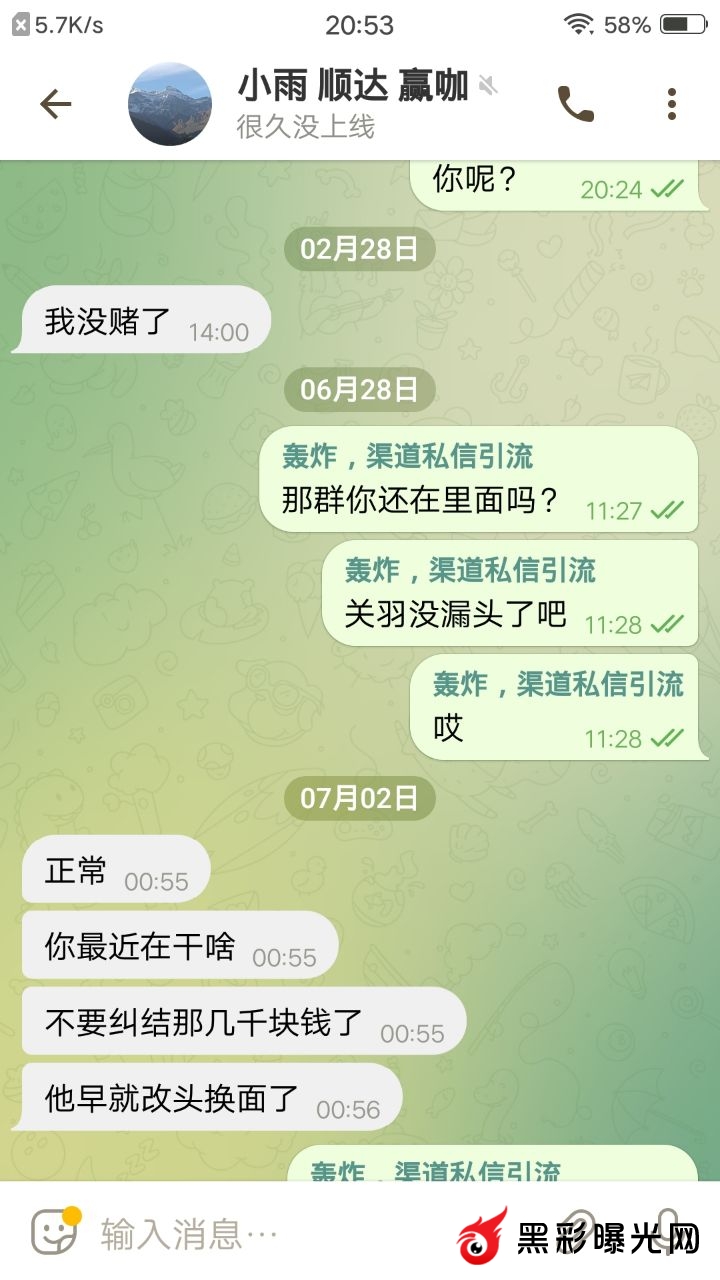Go back to the chat list

coord(55,104)
